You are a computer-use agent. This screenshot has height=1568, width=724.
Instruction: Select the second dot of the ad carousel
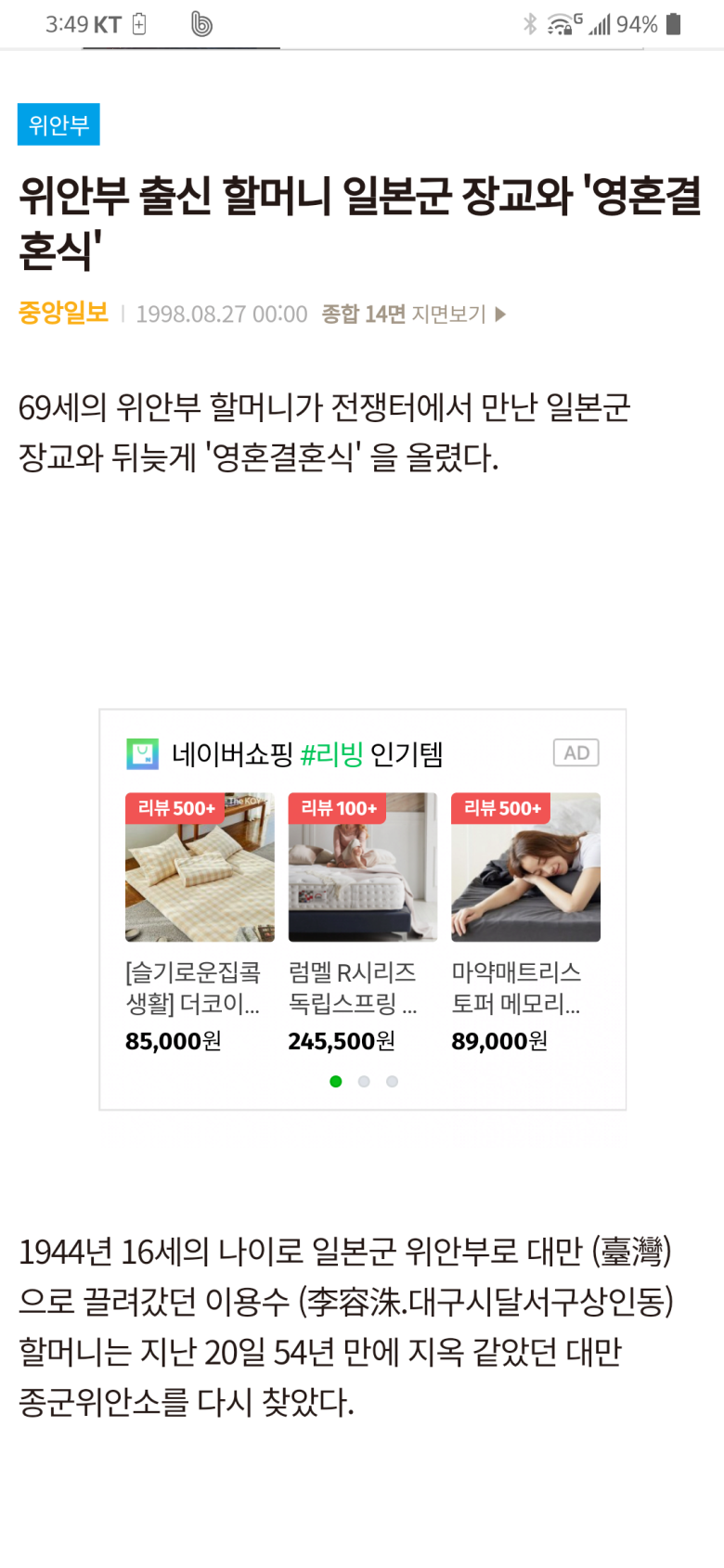[364, 1081]
